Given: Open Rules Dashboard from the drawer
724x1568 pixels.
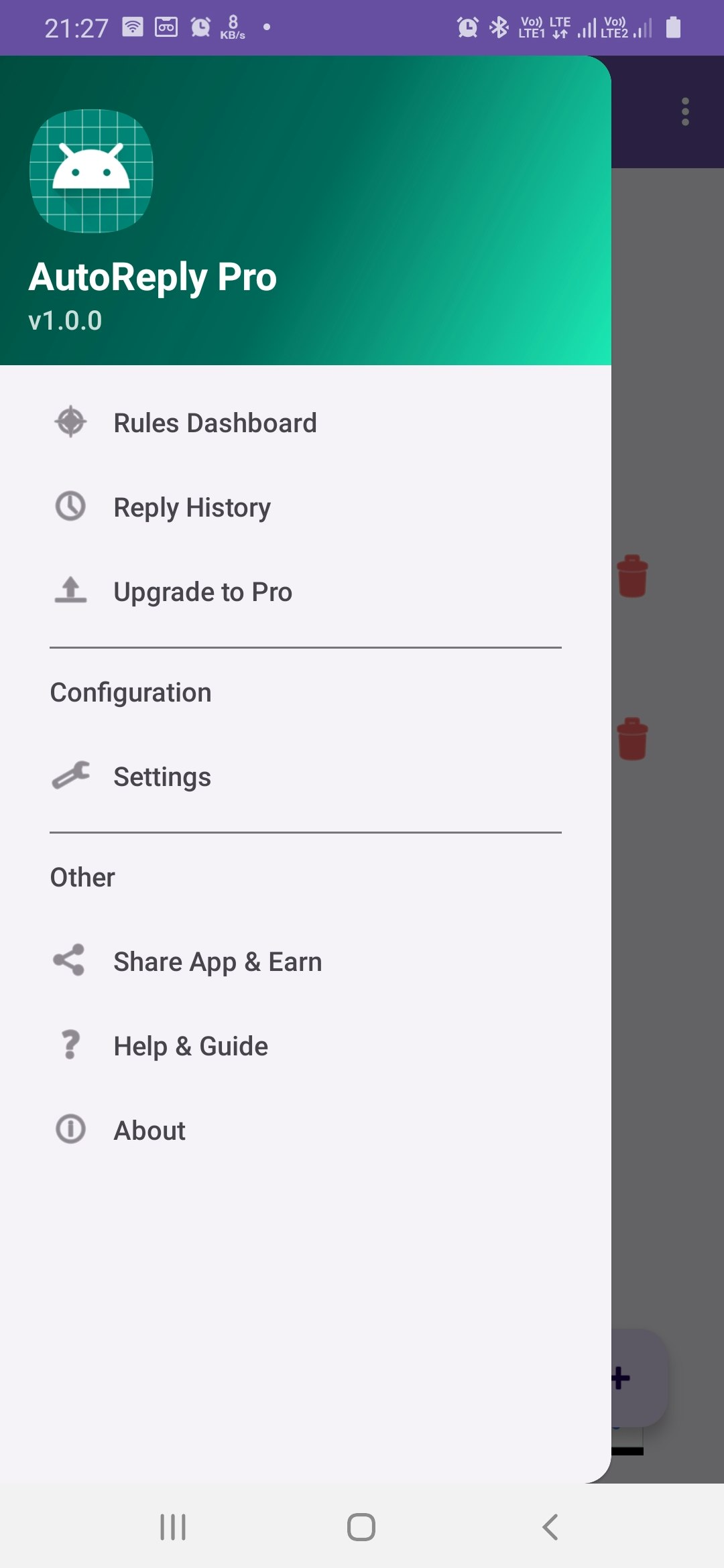Looking at the screenshot, I should (215, 422).
